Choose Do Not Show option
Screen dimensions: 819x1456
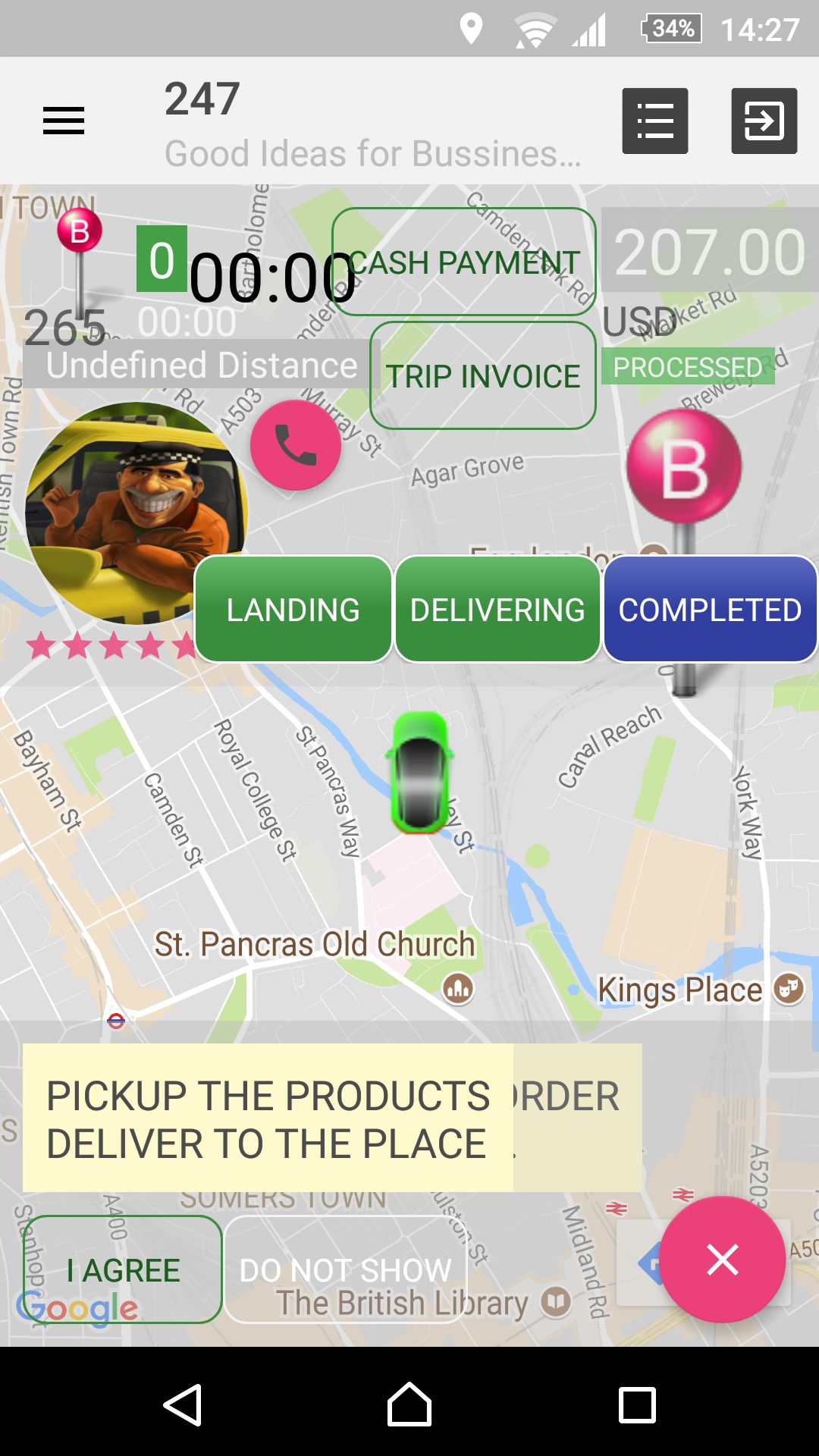346,1269
